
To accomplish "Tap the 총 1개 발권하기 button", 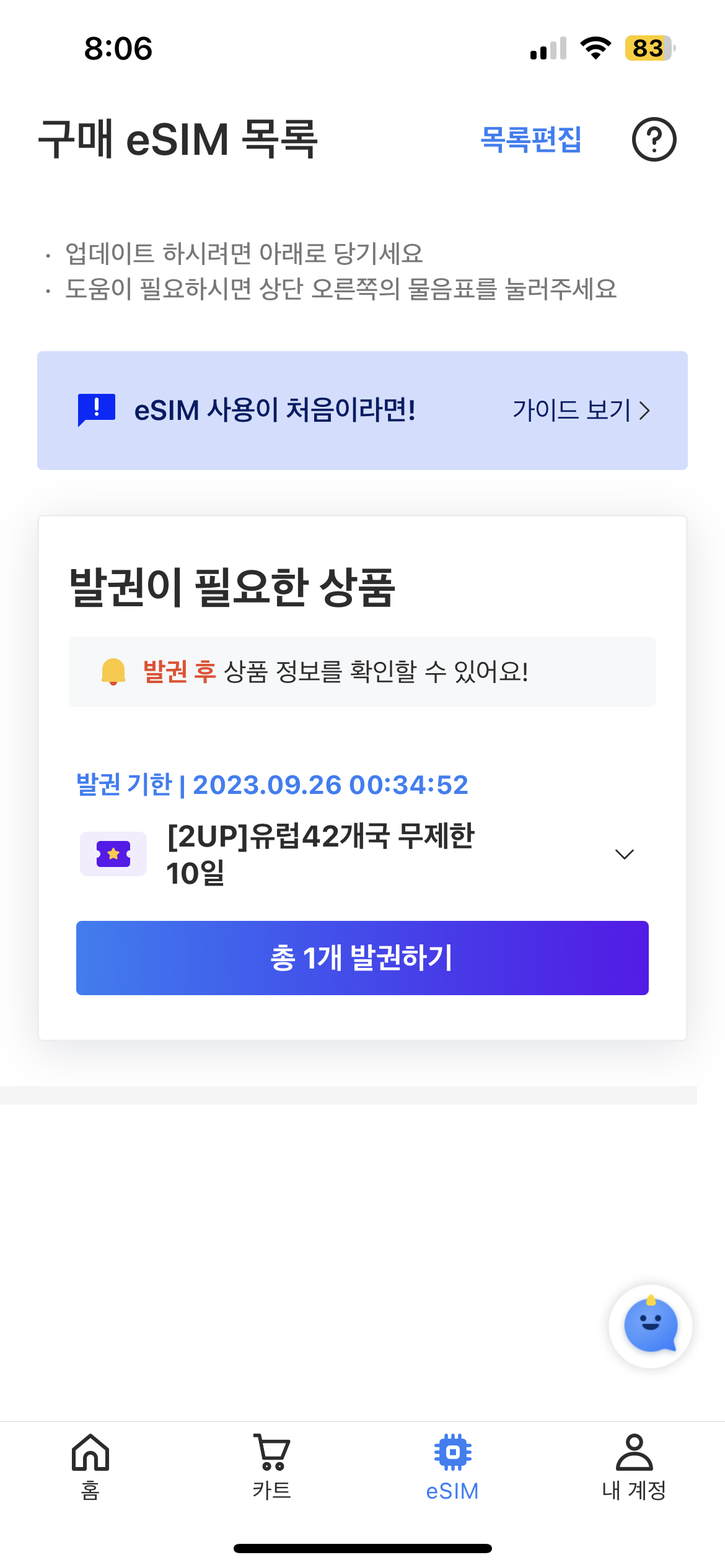I will 362,957.
